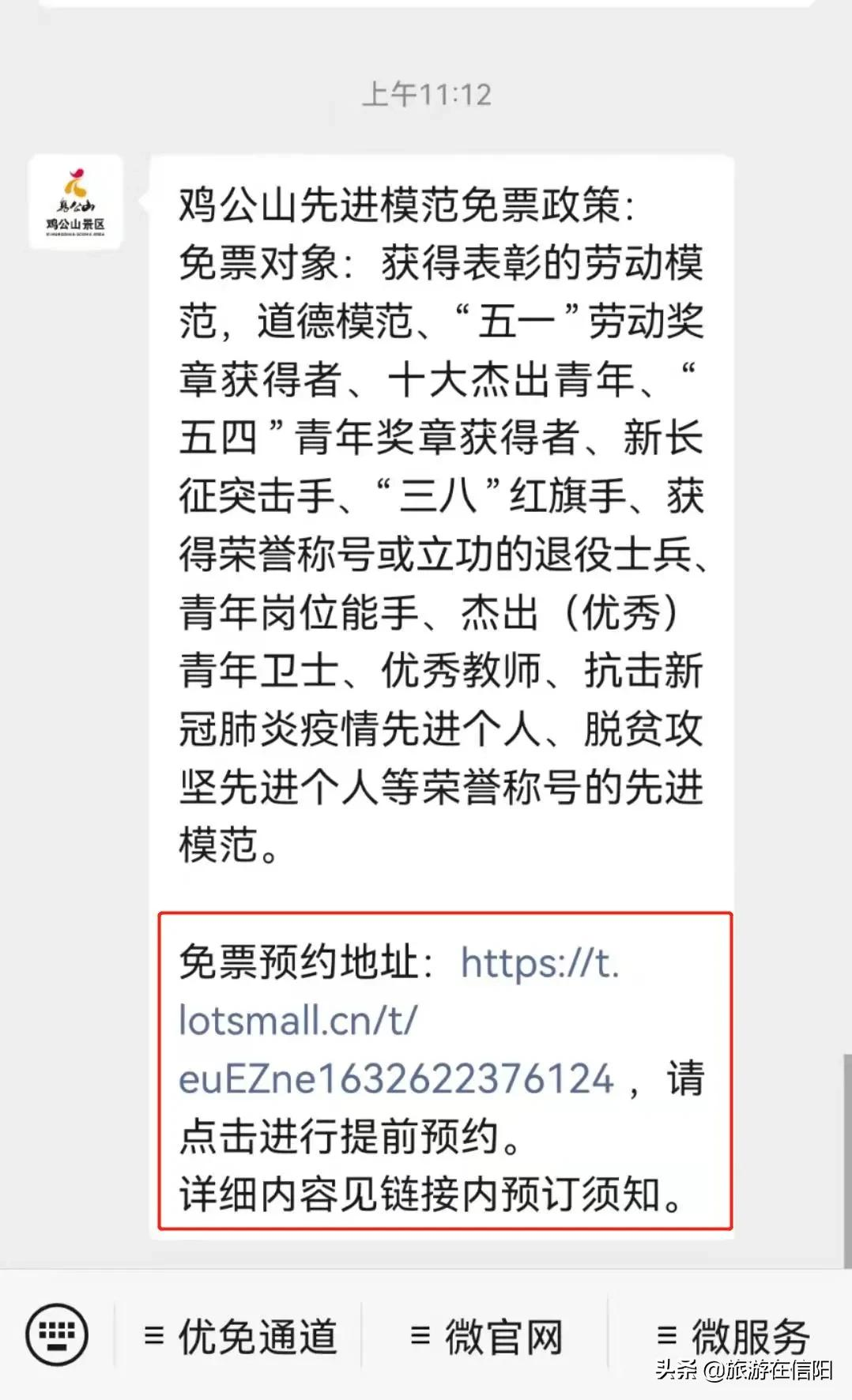Open the 优免通道 menu
The width and height of the screenshot is (852, 1400).
pos(241,1337)
